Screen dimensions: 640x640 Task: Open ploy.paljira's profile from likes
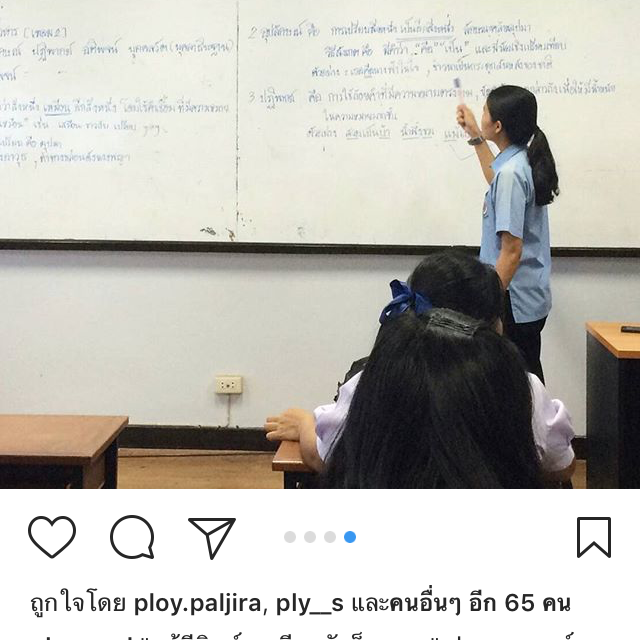(x=205, y=605)
